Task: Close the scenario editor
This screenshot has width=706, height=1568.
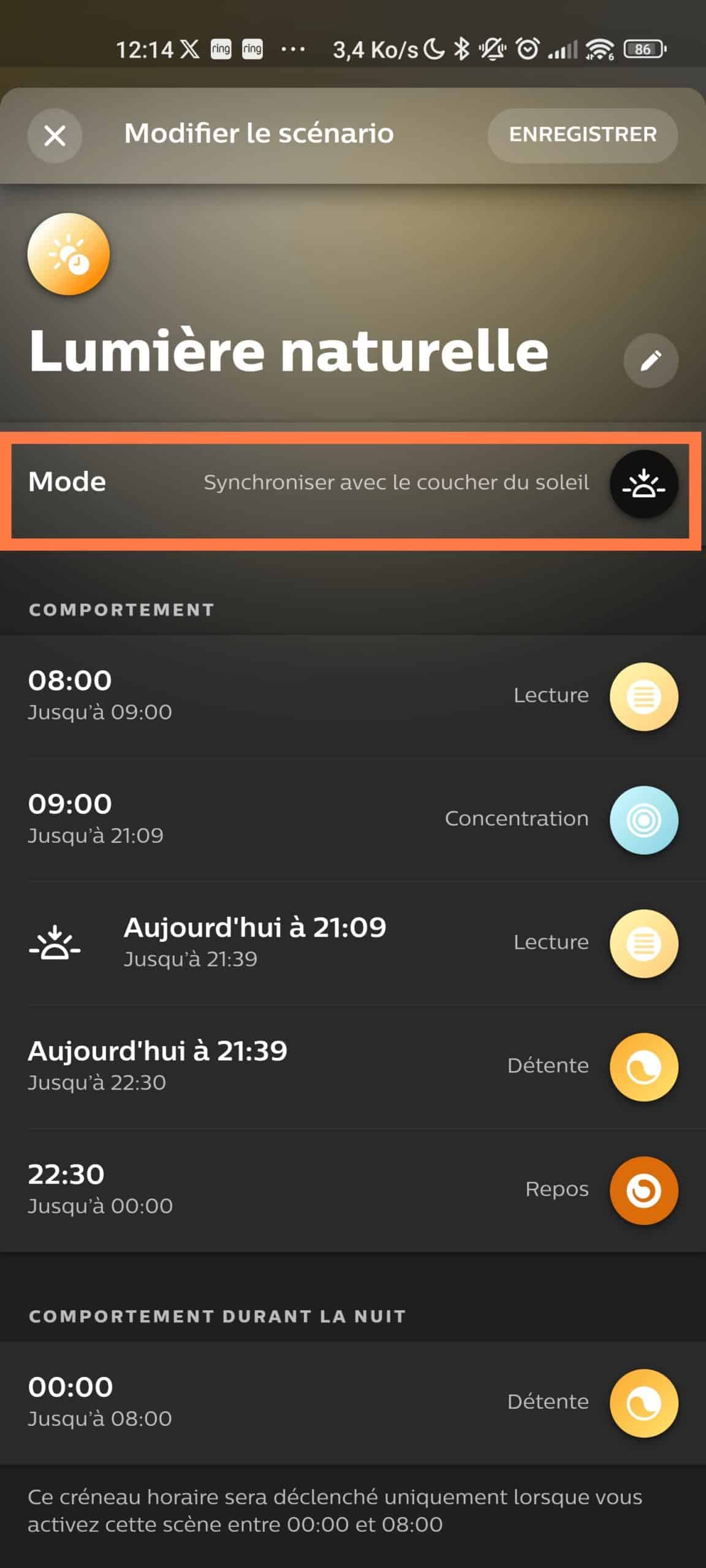Action: tap(55, 135)
